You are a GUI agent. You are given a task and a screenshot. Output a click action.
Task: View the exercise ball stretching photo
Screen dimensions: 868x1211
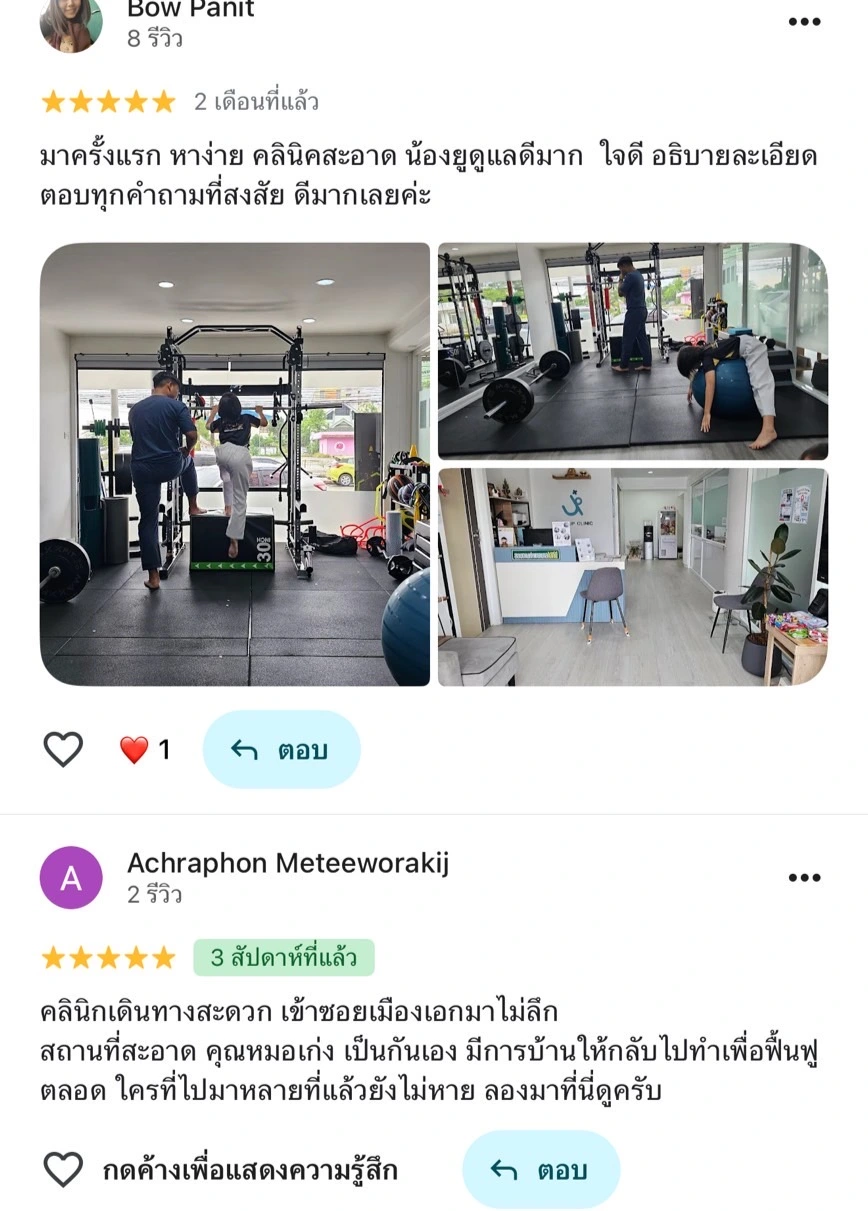632,350
